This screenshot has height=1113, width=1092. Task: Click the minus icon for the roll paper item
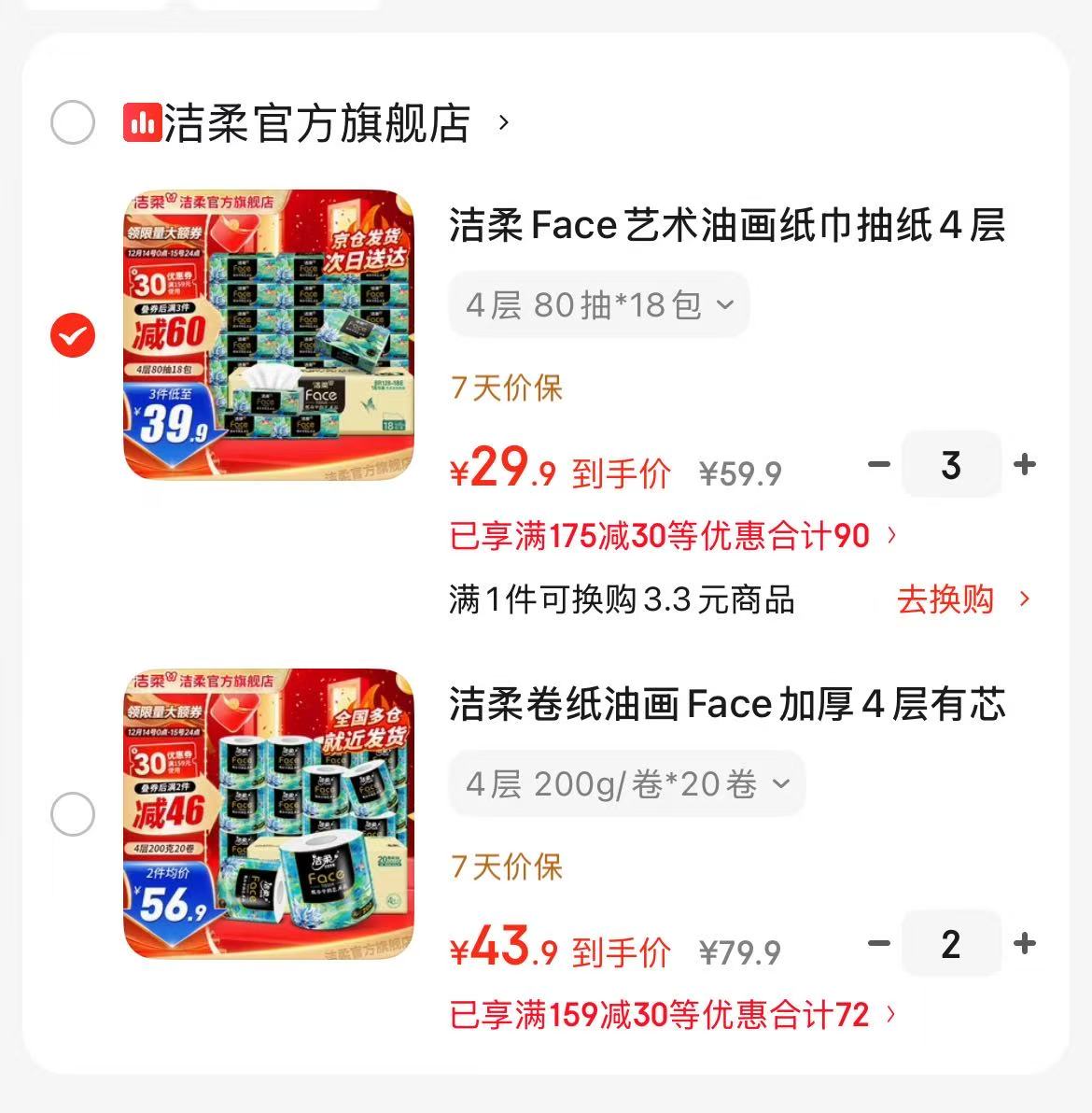[x=878, y=943]
